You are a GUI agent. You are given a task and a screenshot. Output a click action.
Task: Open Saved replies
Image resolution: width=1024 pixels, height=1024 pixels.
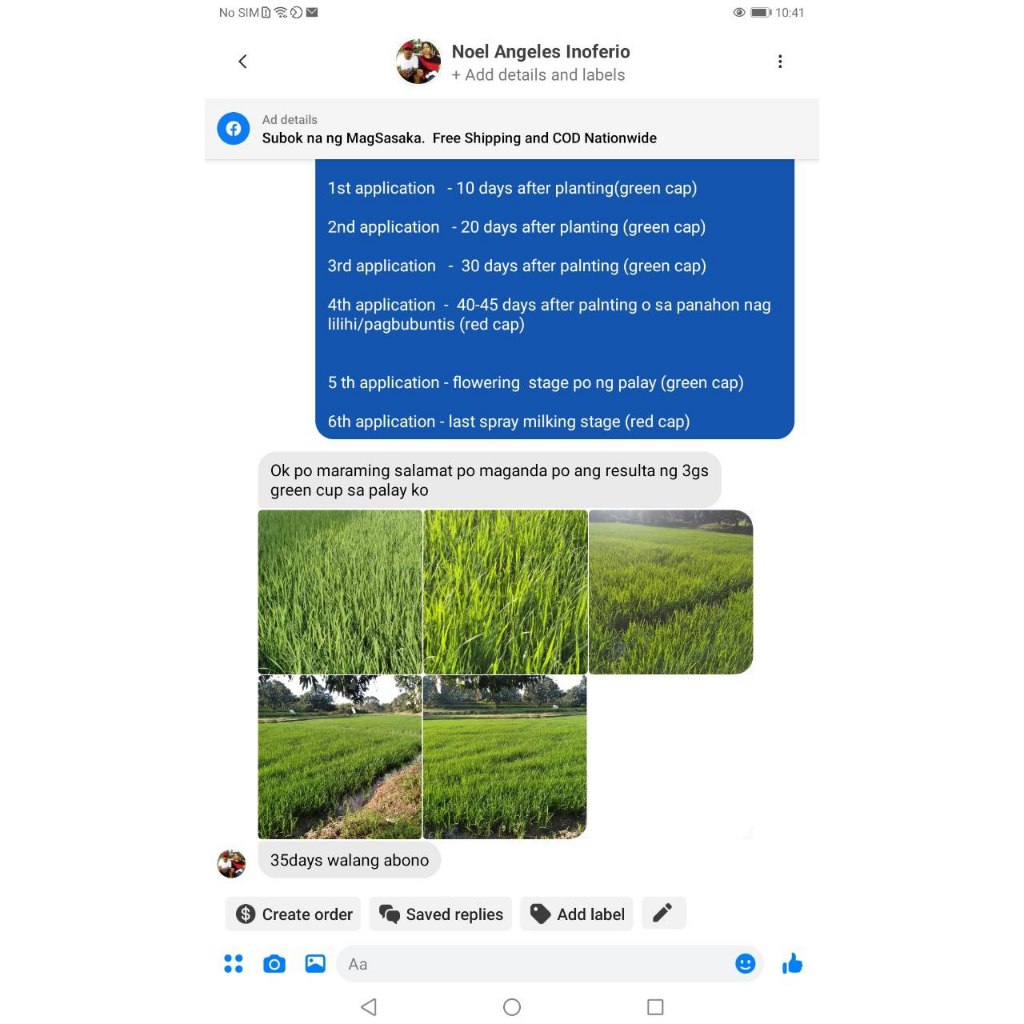coord(441,914)
